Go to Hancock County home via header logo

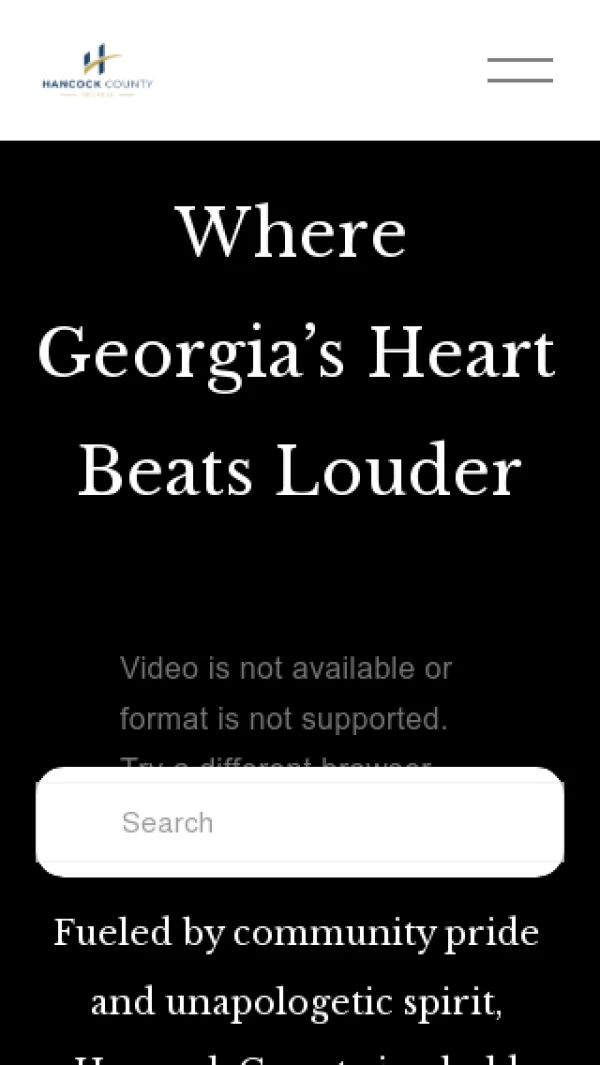click(x=97, y=70)
